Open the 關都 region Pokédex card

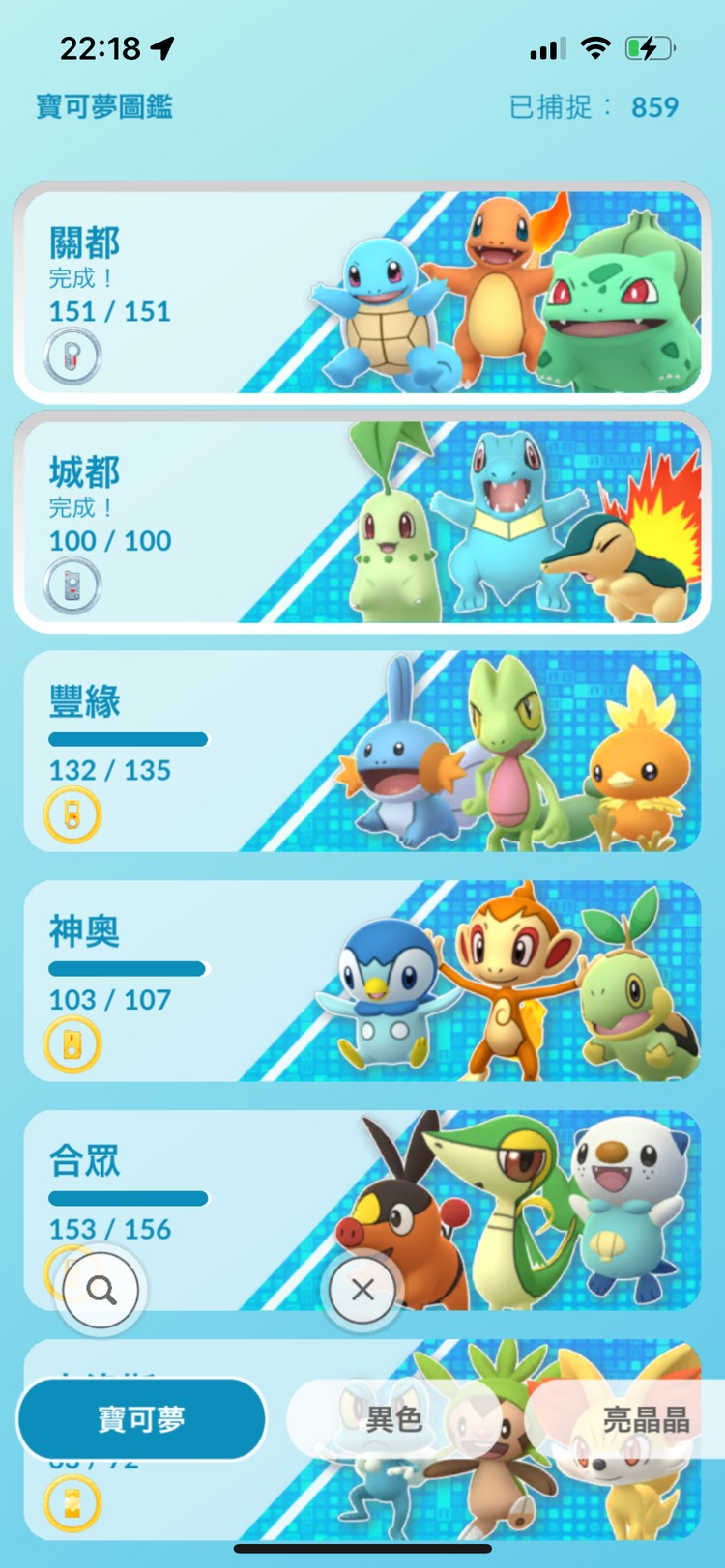362,292
